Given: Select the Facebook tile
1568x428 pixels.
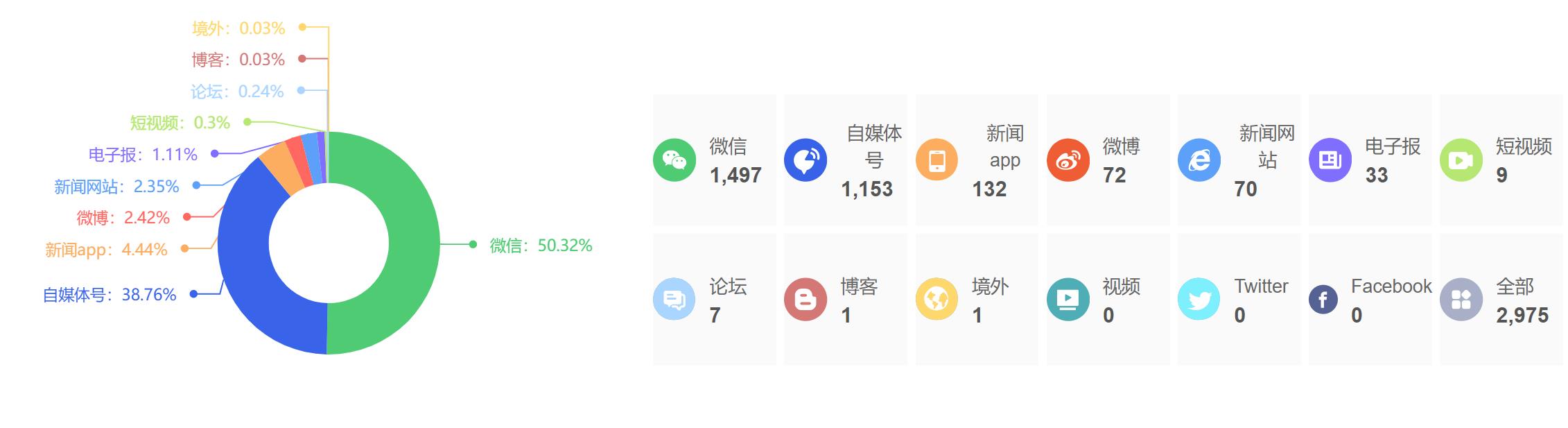Looking at the screenshot, I should pyautogui.click(x=1369, y=300).
